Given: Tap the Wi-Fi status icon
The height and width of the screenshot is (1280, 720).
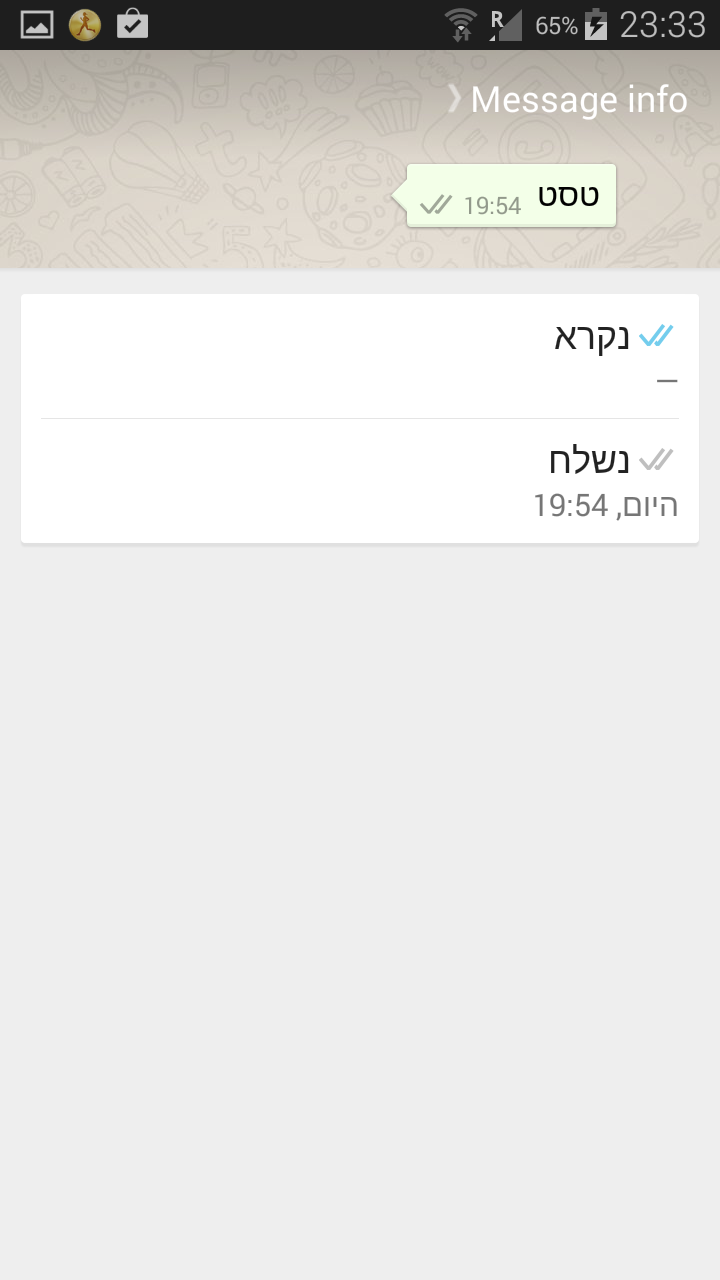Looking at the screenshot, I should click(460, 22).
